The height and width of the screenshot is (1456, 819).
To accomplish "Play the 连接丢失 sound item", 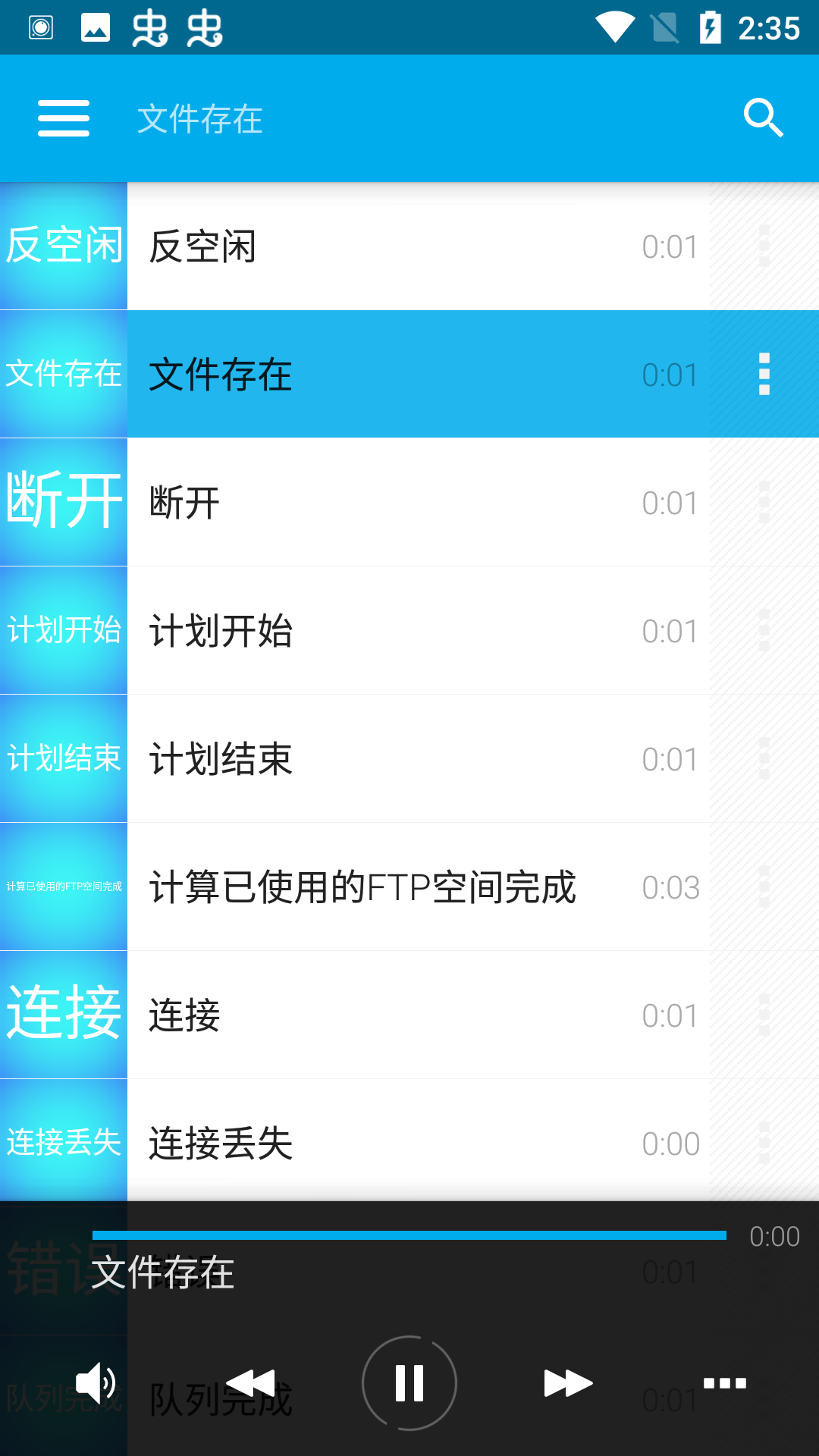I will click(417, 1142).
